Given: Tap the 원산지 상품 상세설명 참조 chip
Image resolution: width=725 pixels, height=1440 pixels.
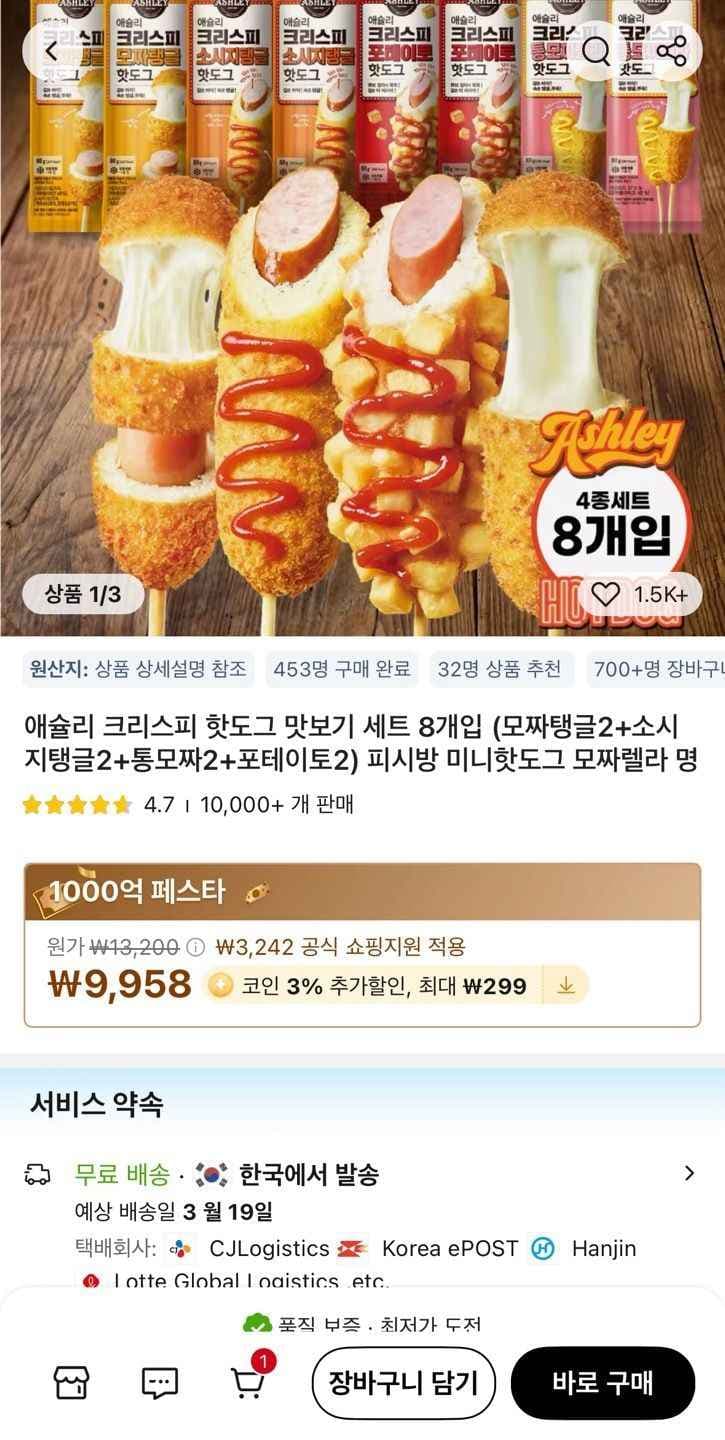Looking at the screenshot, I should pyautogui.click(x=138, y=670).
